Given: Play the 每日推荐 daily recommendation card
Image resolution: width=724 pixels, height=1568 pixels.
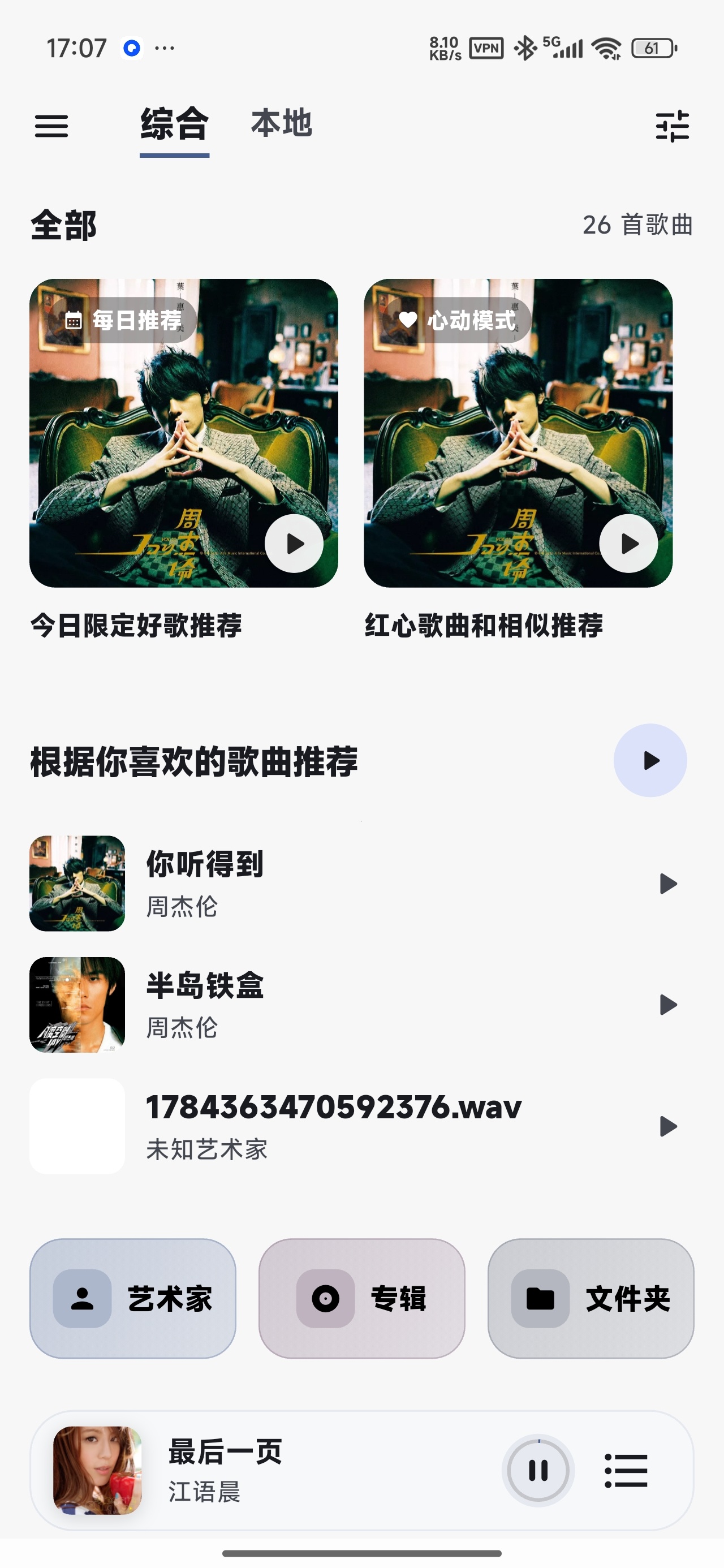Looking at the screenshot, I should pos(294,544).
